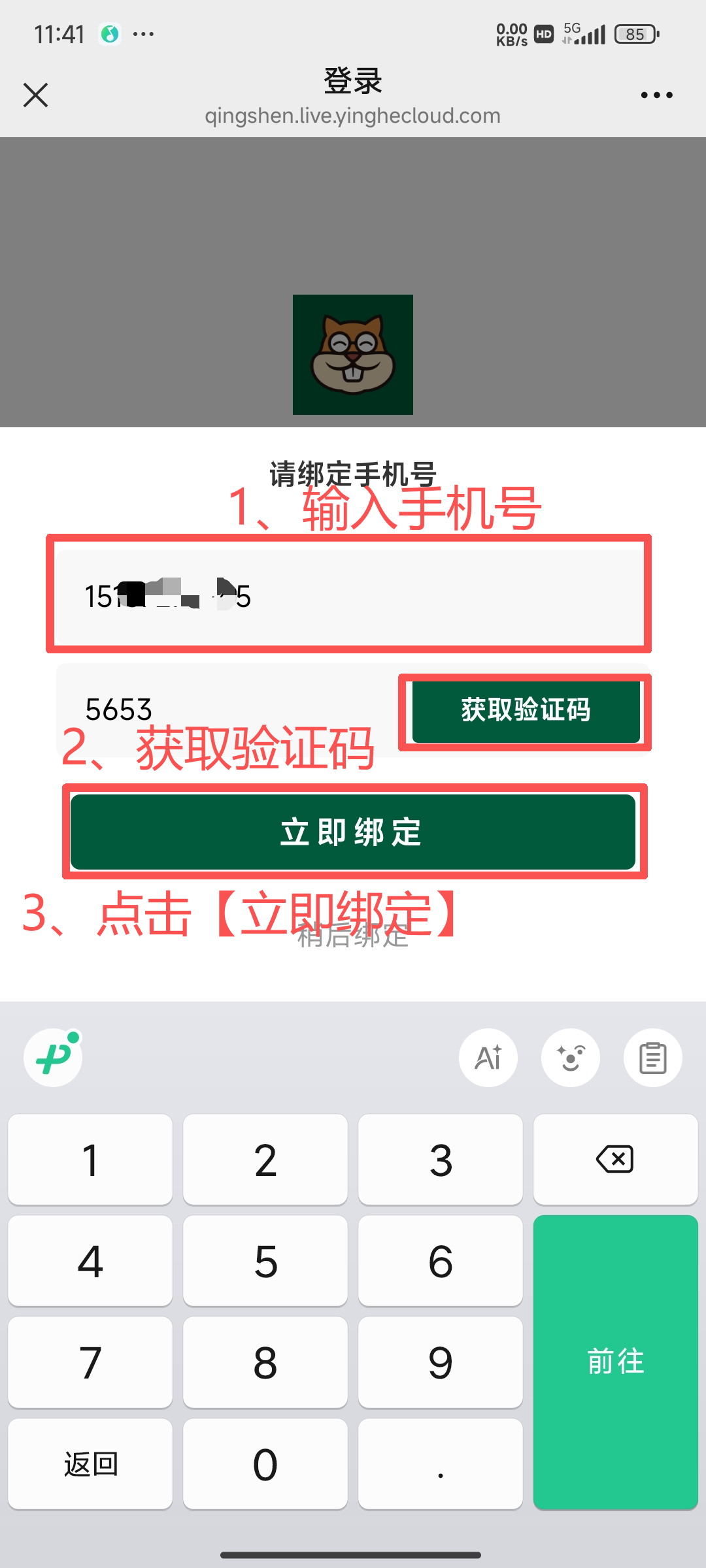Close the login page
This screenshot has height=1568, width=706.
click(x=36, y=95)
